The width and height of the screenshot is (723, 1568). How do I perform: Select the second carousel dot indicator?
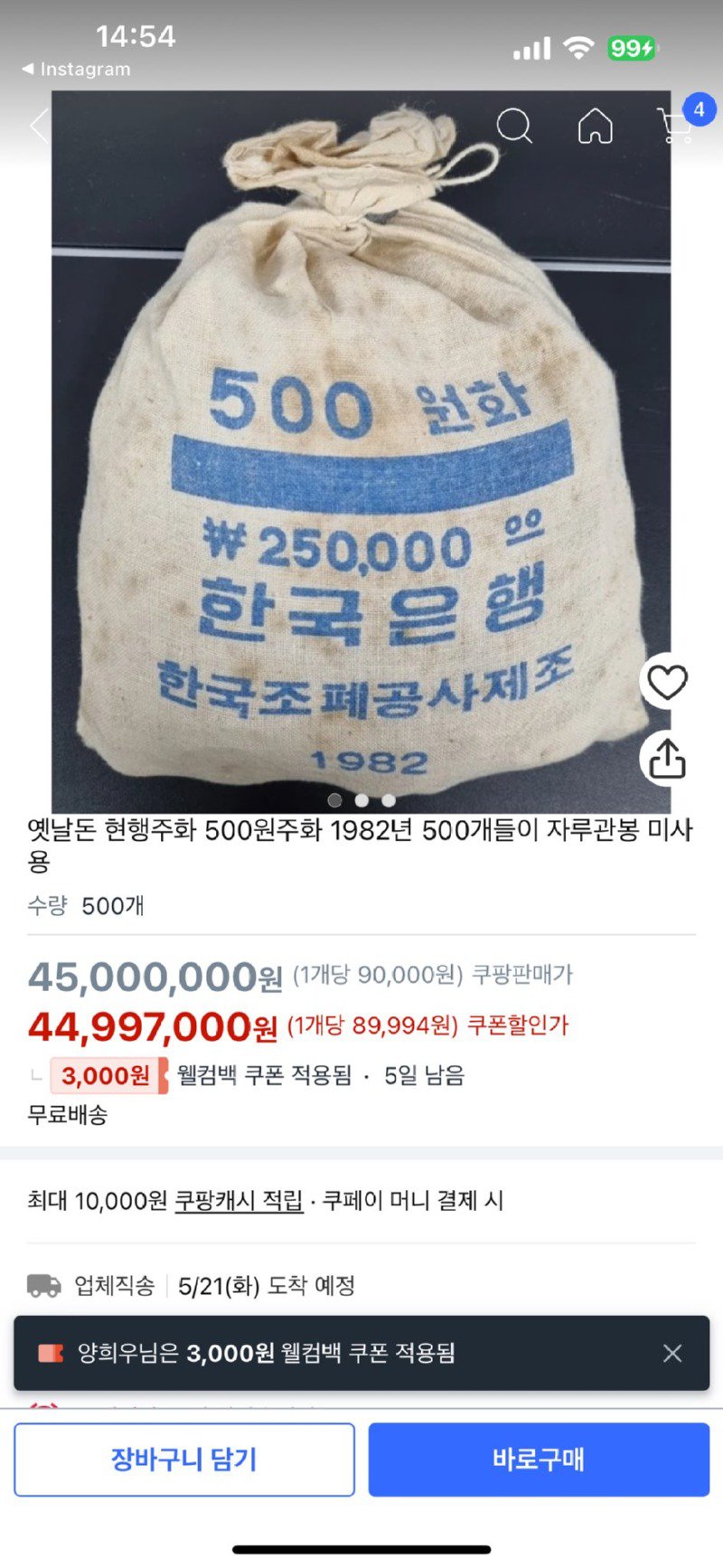click(362, 800)
